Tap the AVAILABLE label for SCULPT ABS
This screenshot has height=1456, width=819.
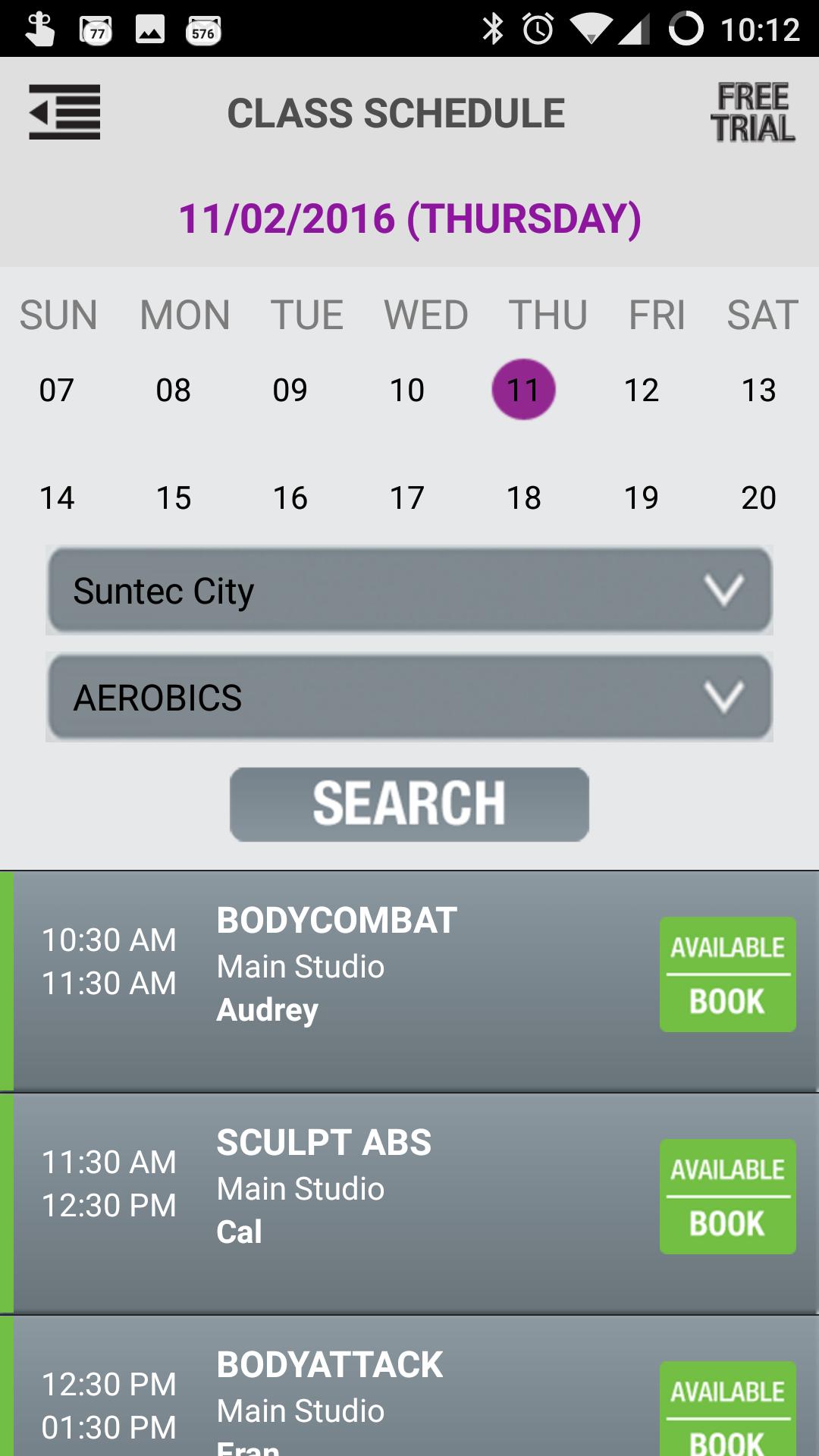(x=727, y=1170)
